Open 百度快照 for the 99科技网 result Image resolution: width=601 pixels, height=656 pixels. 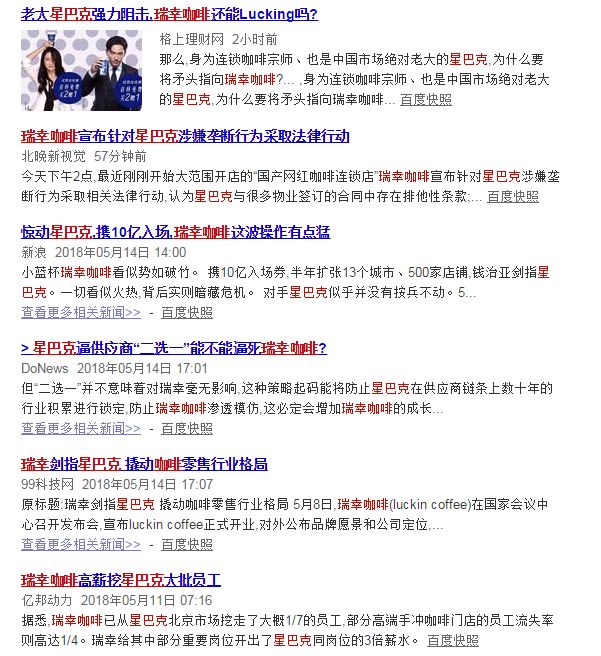pyautogui.click(x=187, y=544)
